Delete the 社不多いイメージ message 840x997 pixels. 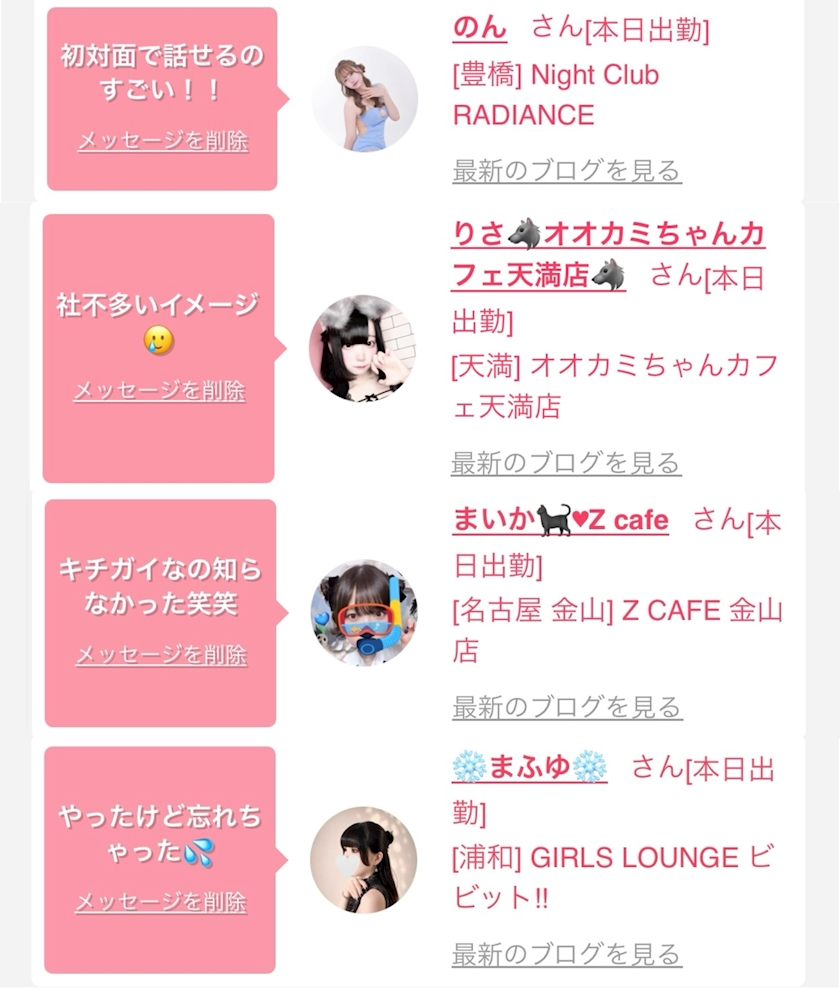(x=160, y=390)
